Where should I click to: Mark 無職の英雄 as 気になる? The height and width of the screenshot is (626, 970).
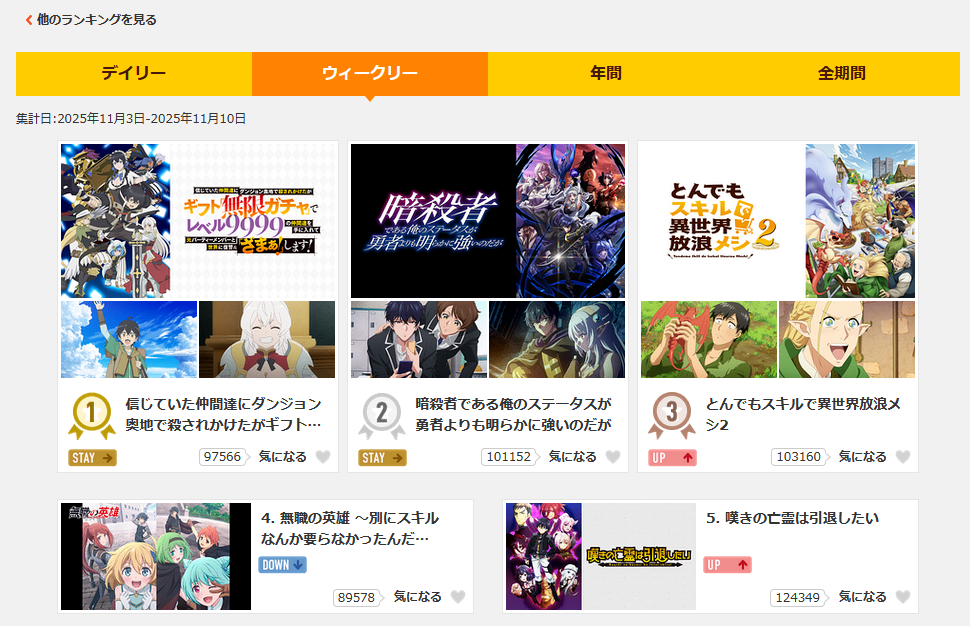coord(458,597)
